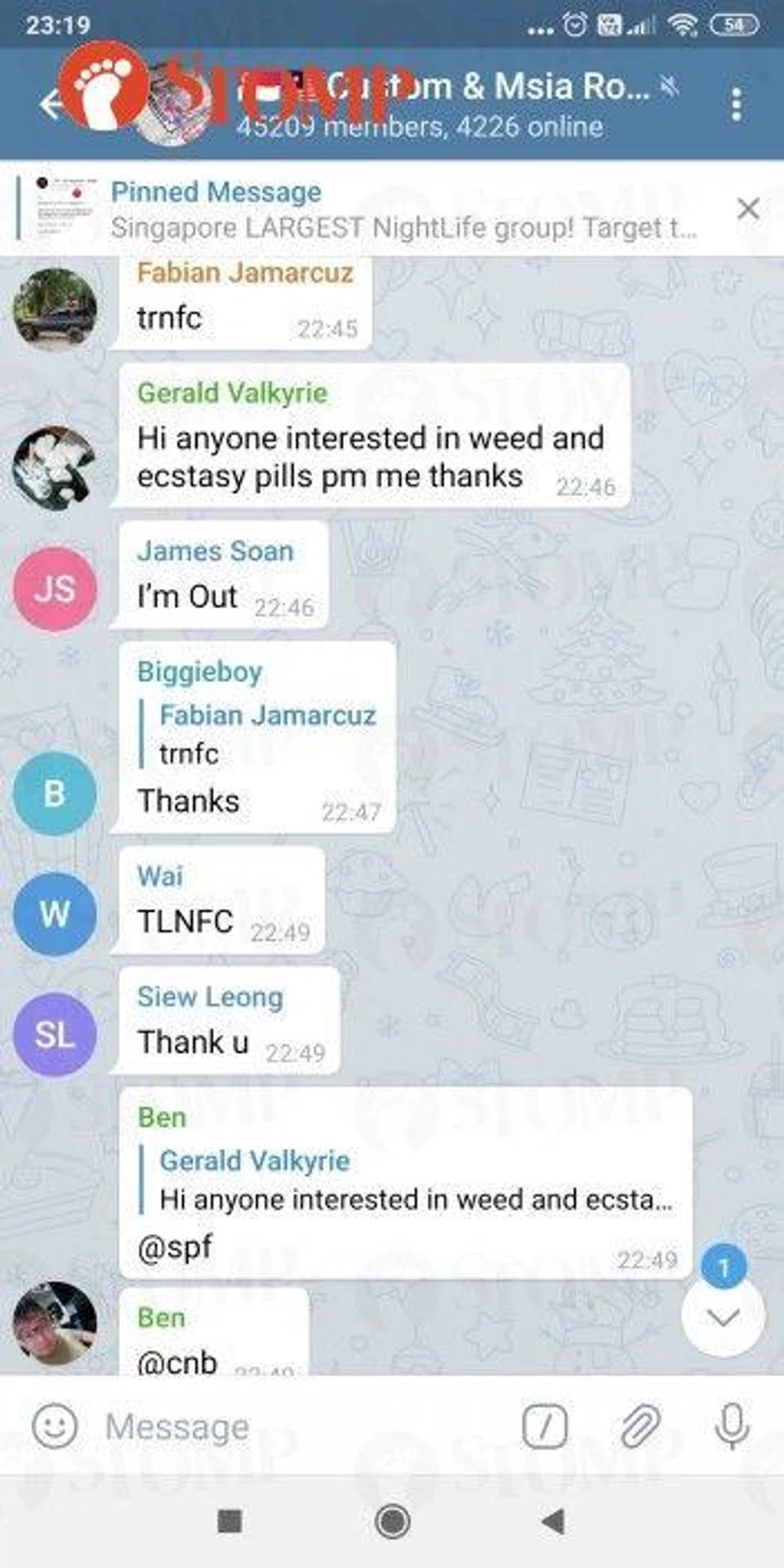The image size is (784, 1568).
Task: Open Gerald Valkyrie's profile avatar
Action: click(x=55, y=467)
